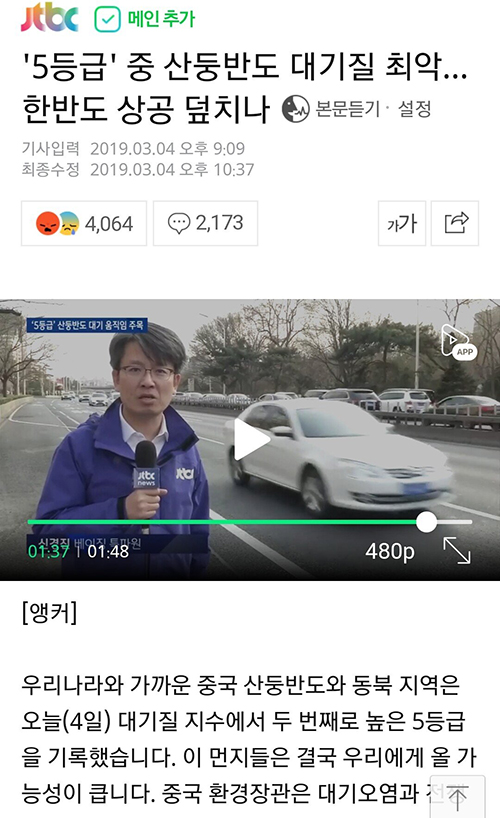Open the 설정 audio settings
The height and width of the screenshot is (818, 500).
click(x=415, y=109)
